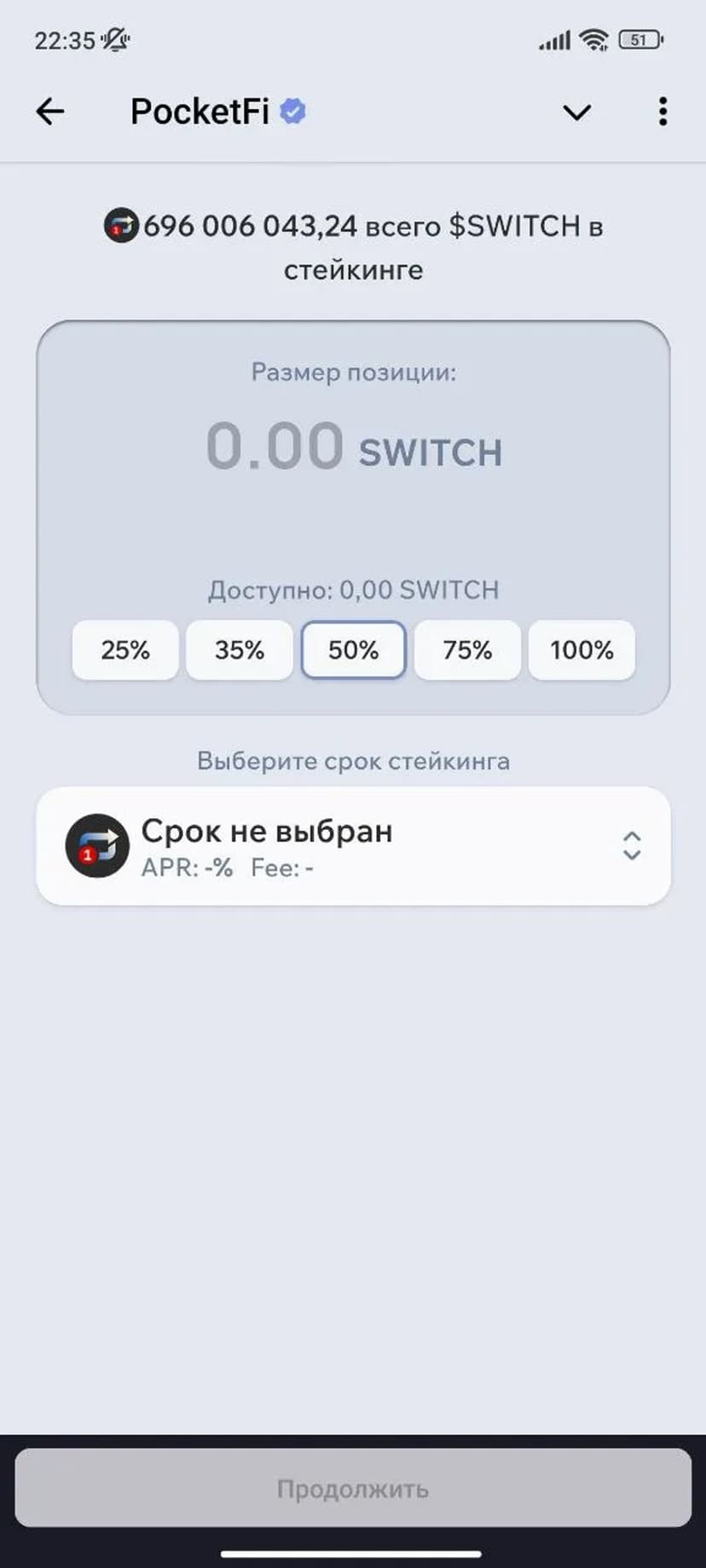
Task: Expand the staking term selector
Action: tap(353, 846)
